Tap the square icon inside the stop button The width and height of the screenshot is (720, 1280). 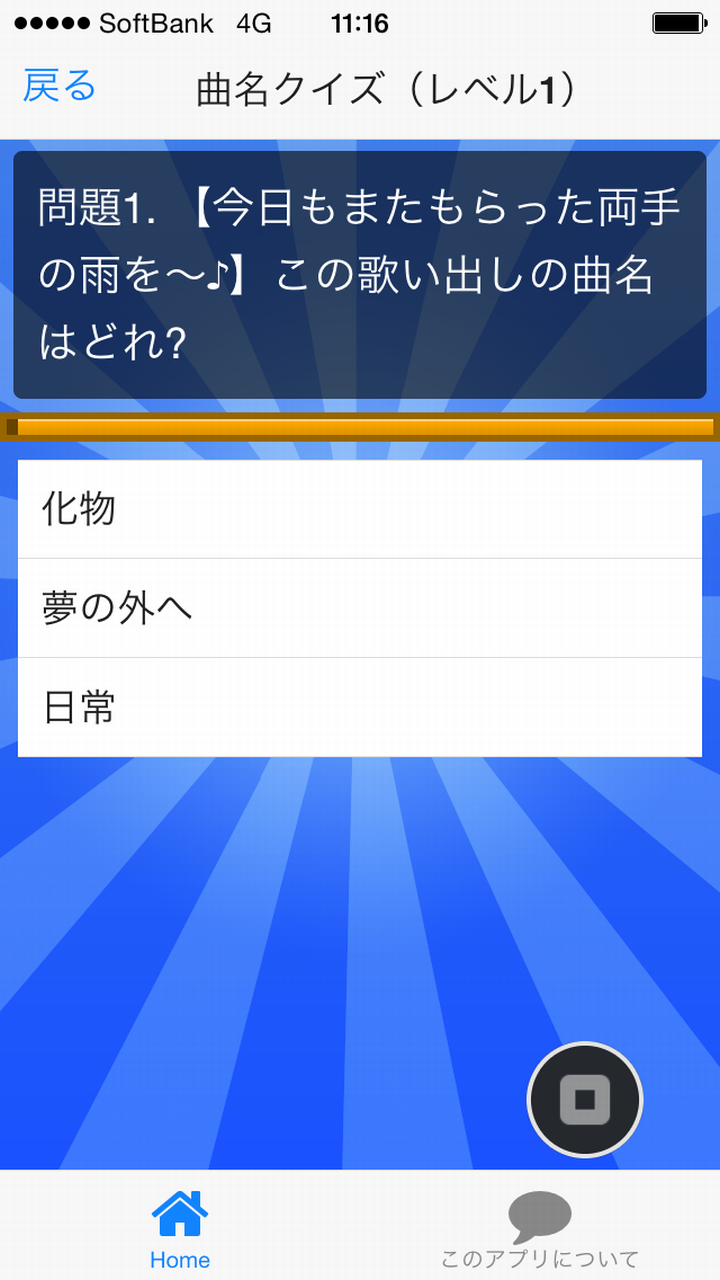(x=585, y=1098)
